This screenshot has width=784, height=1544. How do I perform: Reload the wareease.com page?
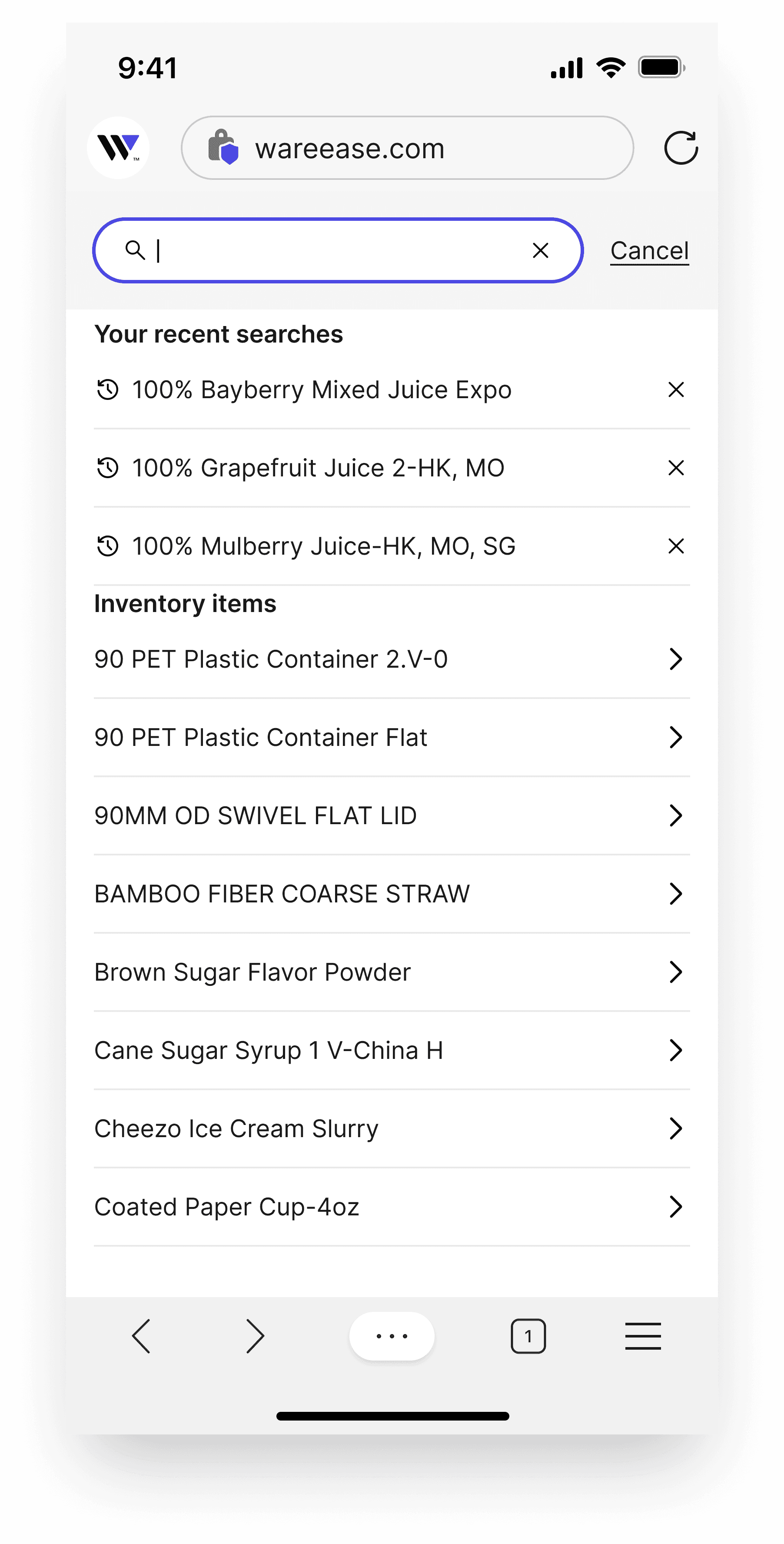coord(680,148)
